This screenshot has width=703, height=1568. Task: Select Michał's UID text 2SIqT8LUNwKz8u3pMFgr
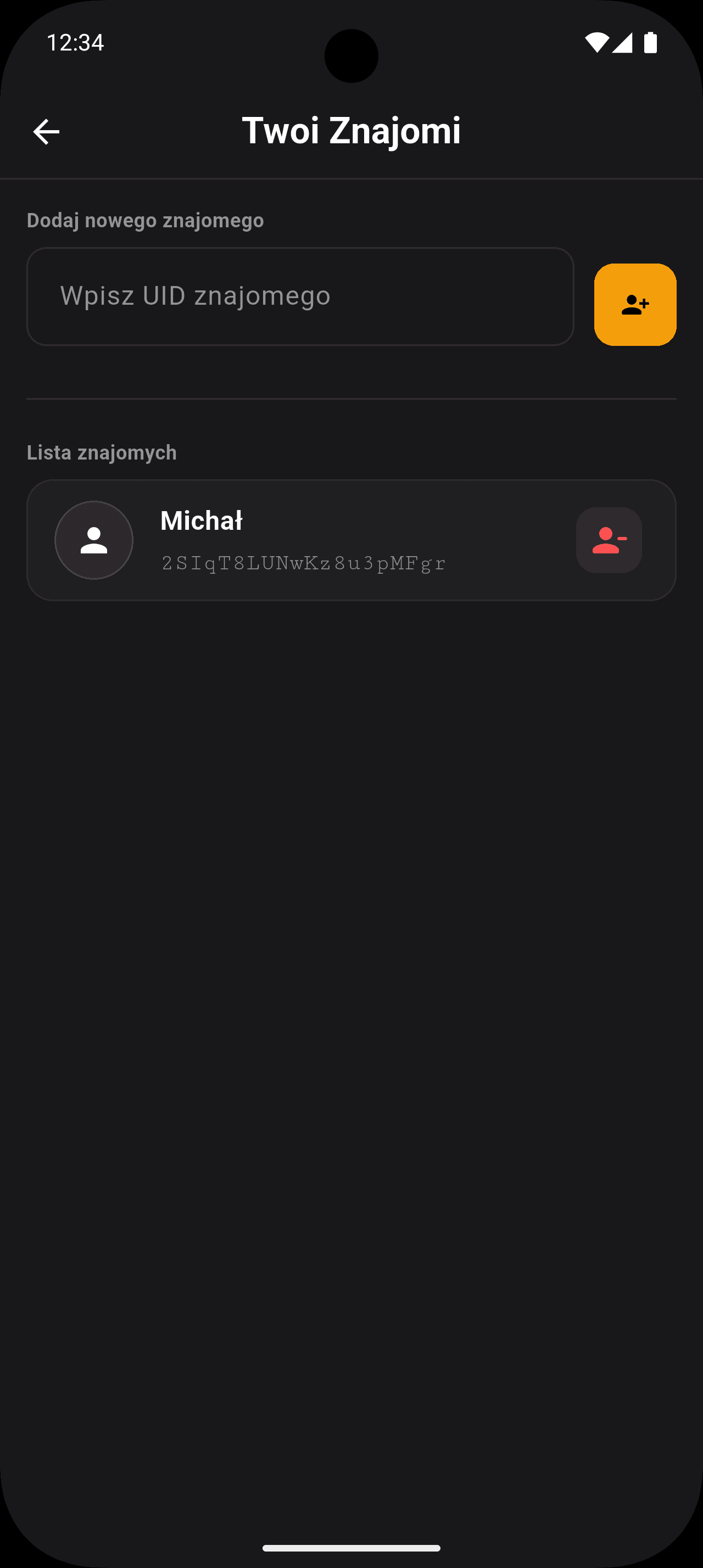click(303, 562)
